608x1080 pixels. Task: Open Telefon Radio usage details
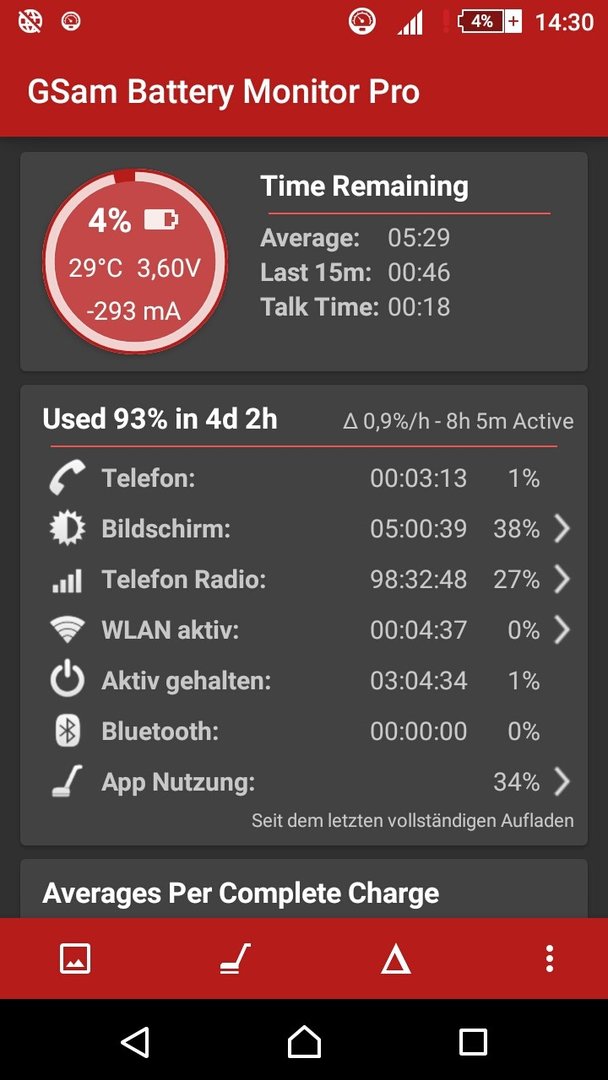coord(304,580)
